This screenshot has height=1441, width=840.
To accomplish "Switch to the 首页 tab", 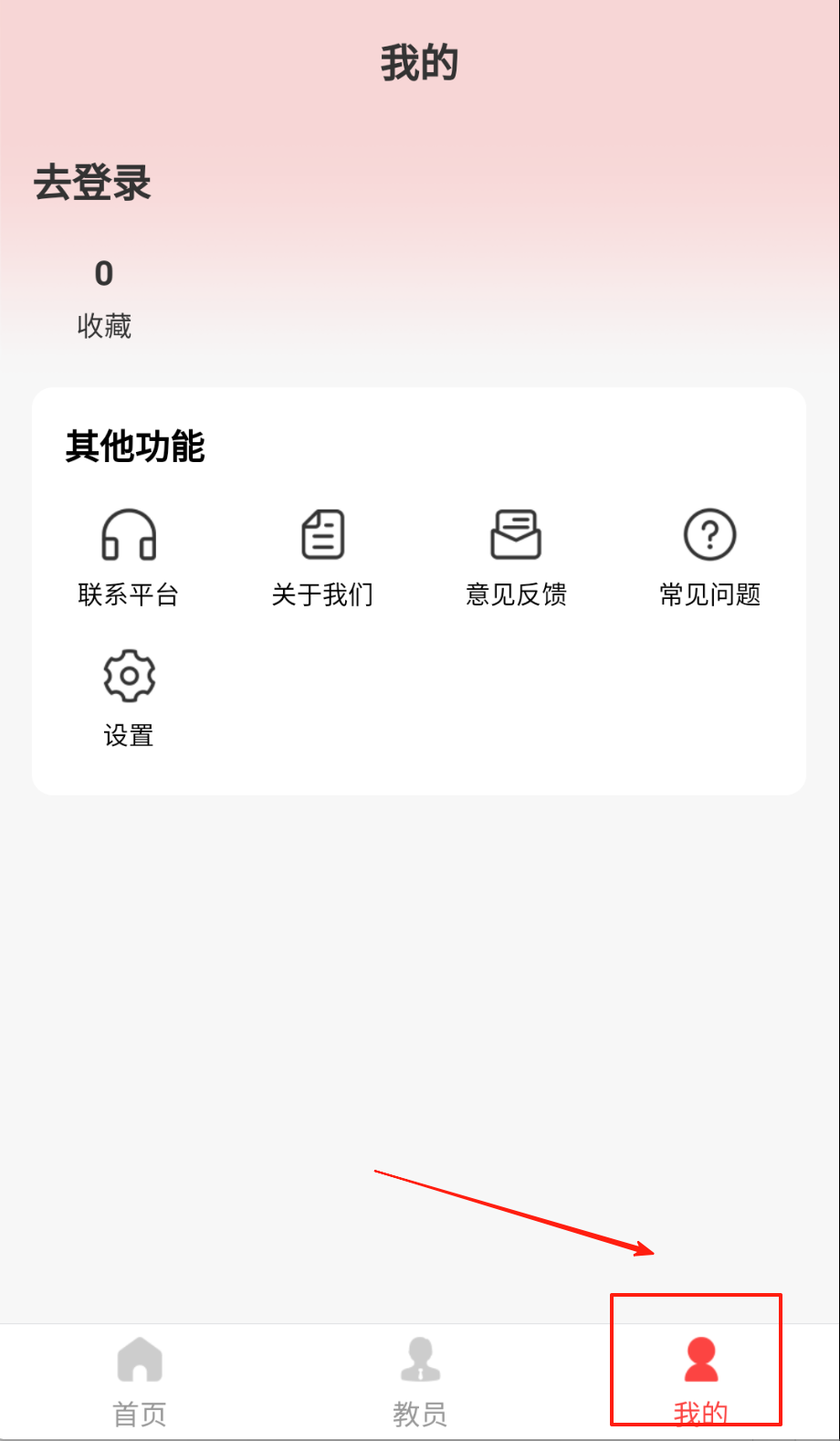I will (140, 1381).
